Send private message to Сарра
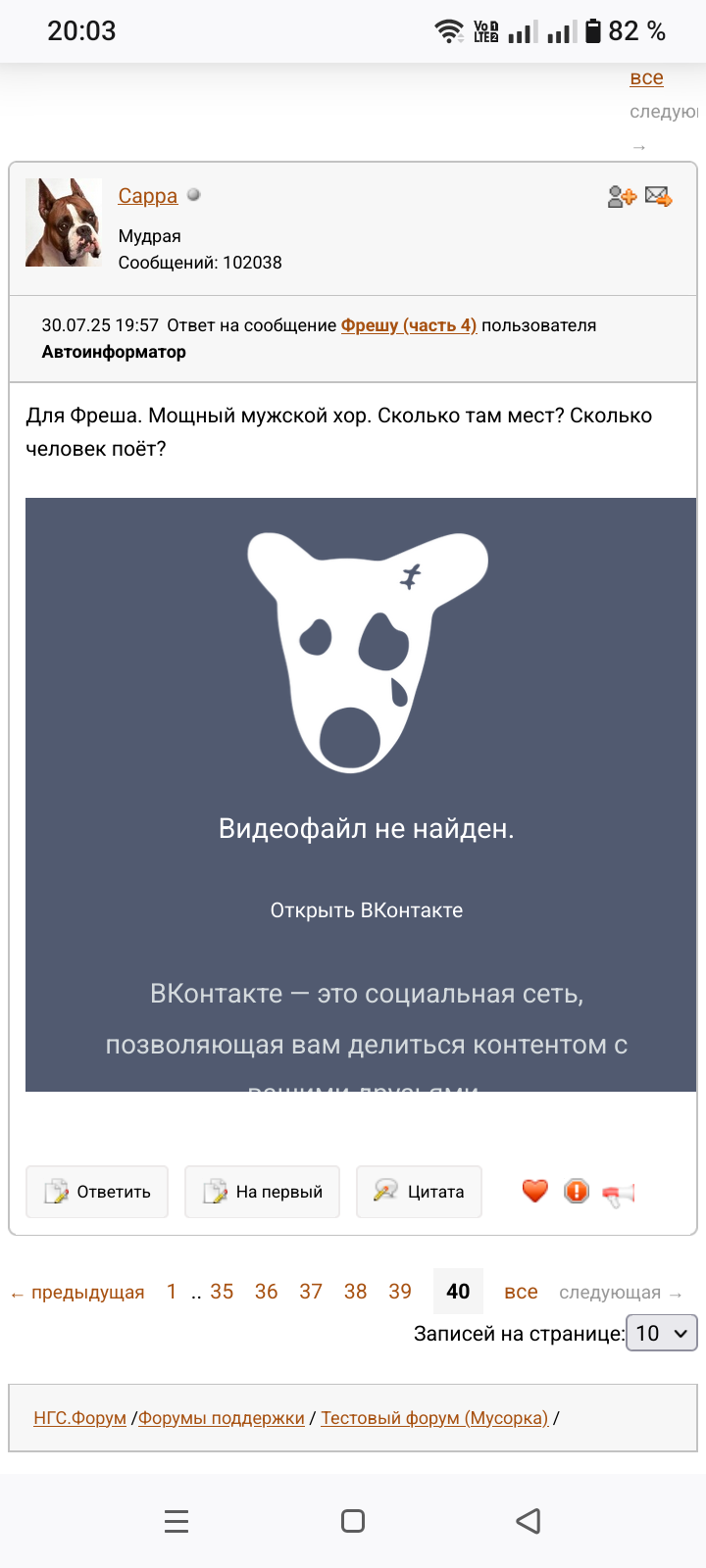The image size is (706, 1568). click(658, 197)
